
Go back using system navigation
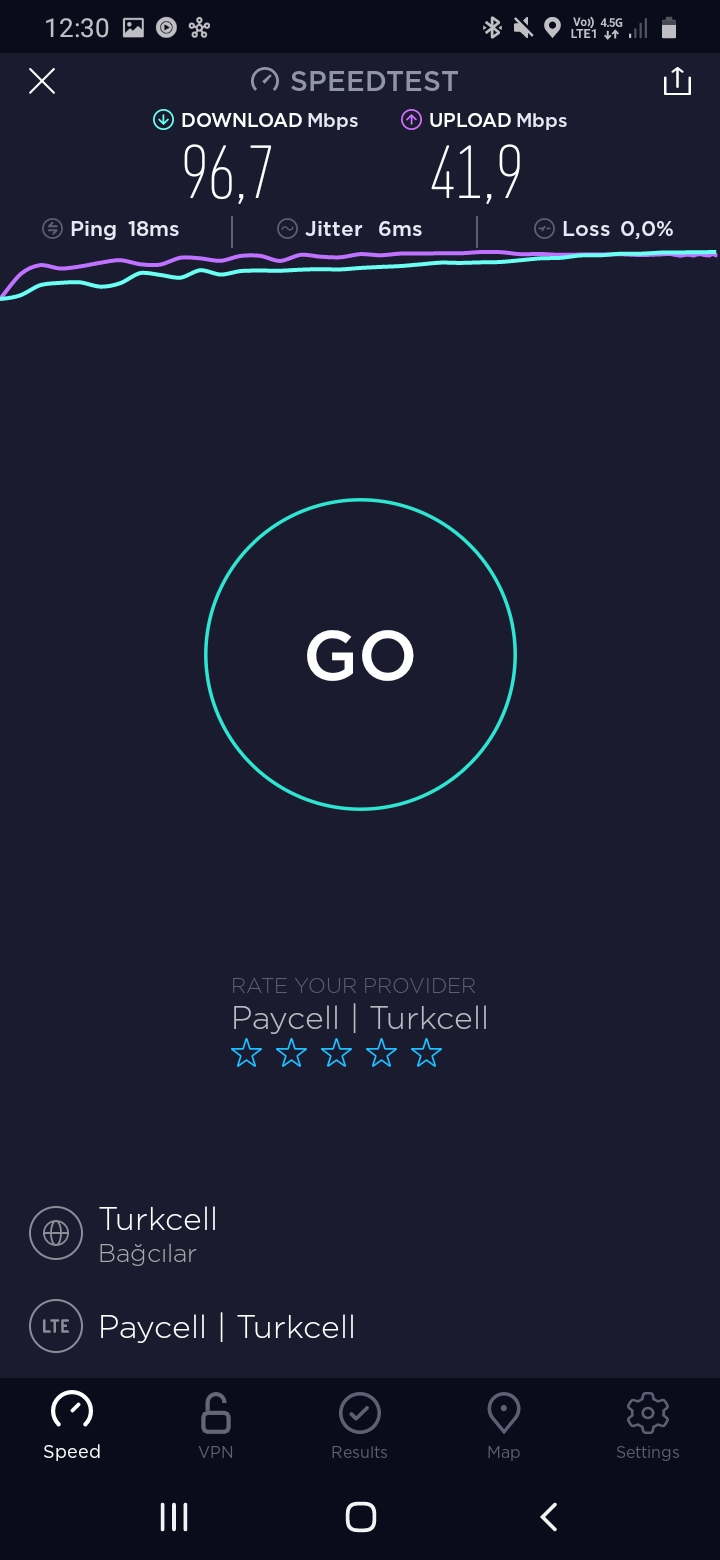pyautogui.click(x=548, y=1517)
